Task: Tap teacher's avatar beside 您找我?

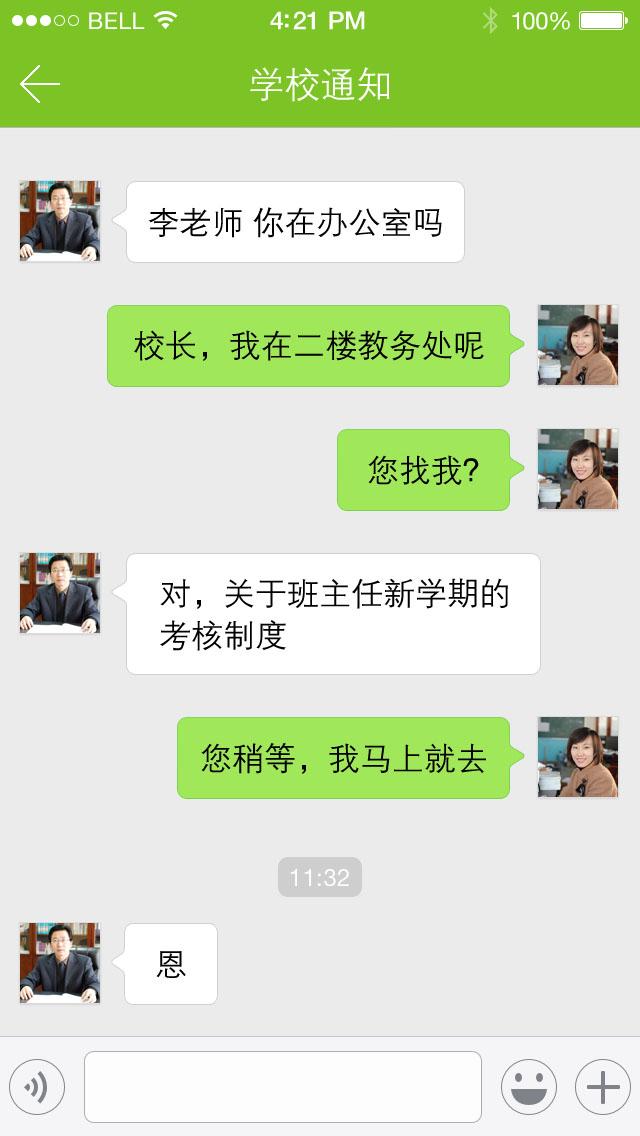Action: [x=578, y=469]
